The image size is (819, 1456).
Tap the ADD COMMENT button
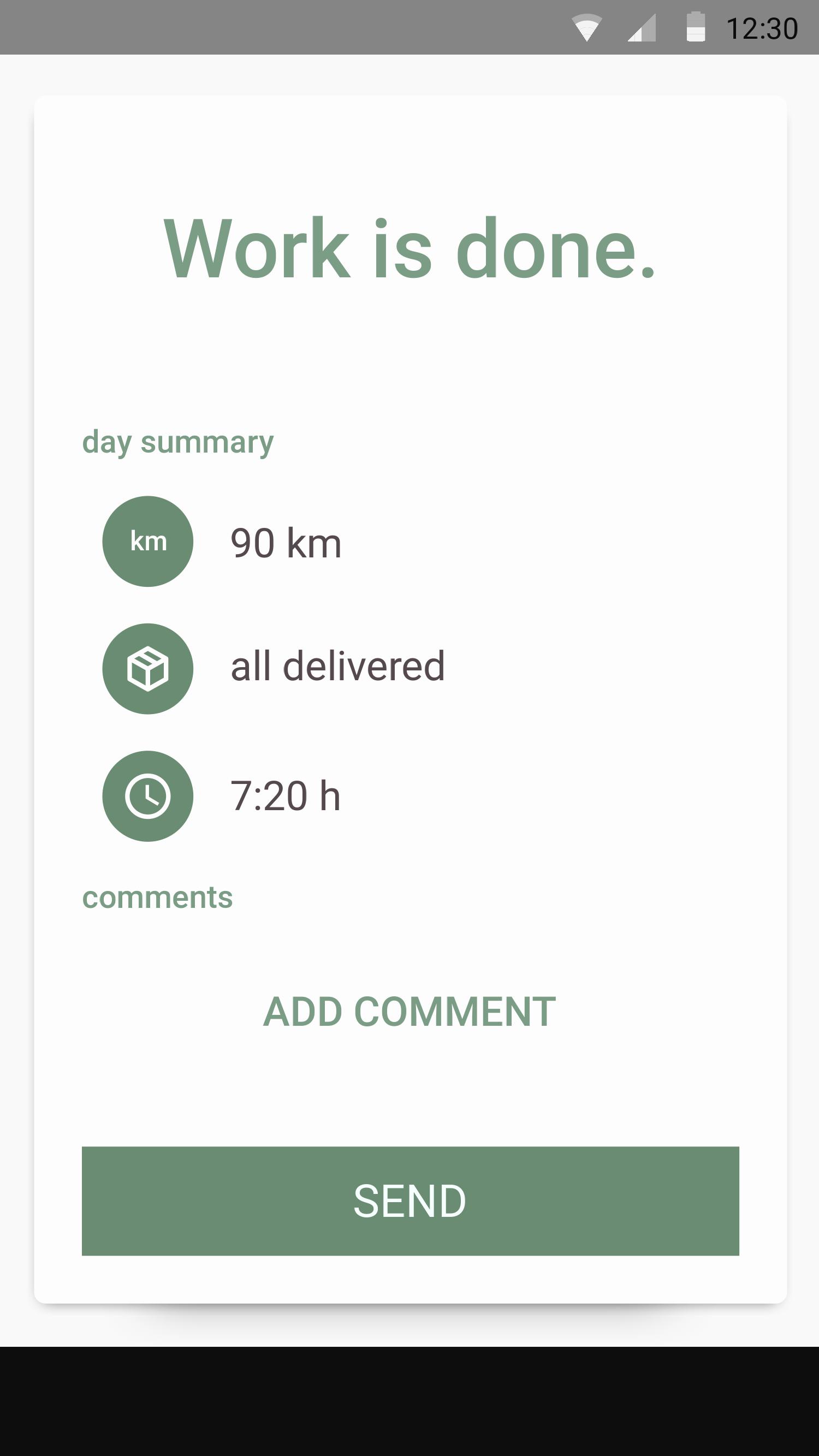[409, 1012]
